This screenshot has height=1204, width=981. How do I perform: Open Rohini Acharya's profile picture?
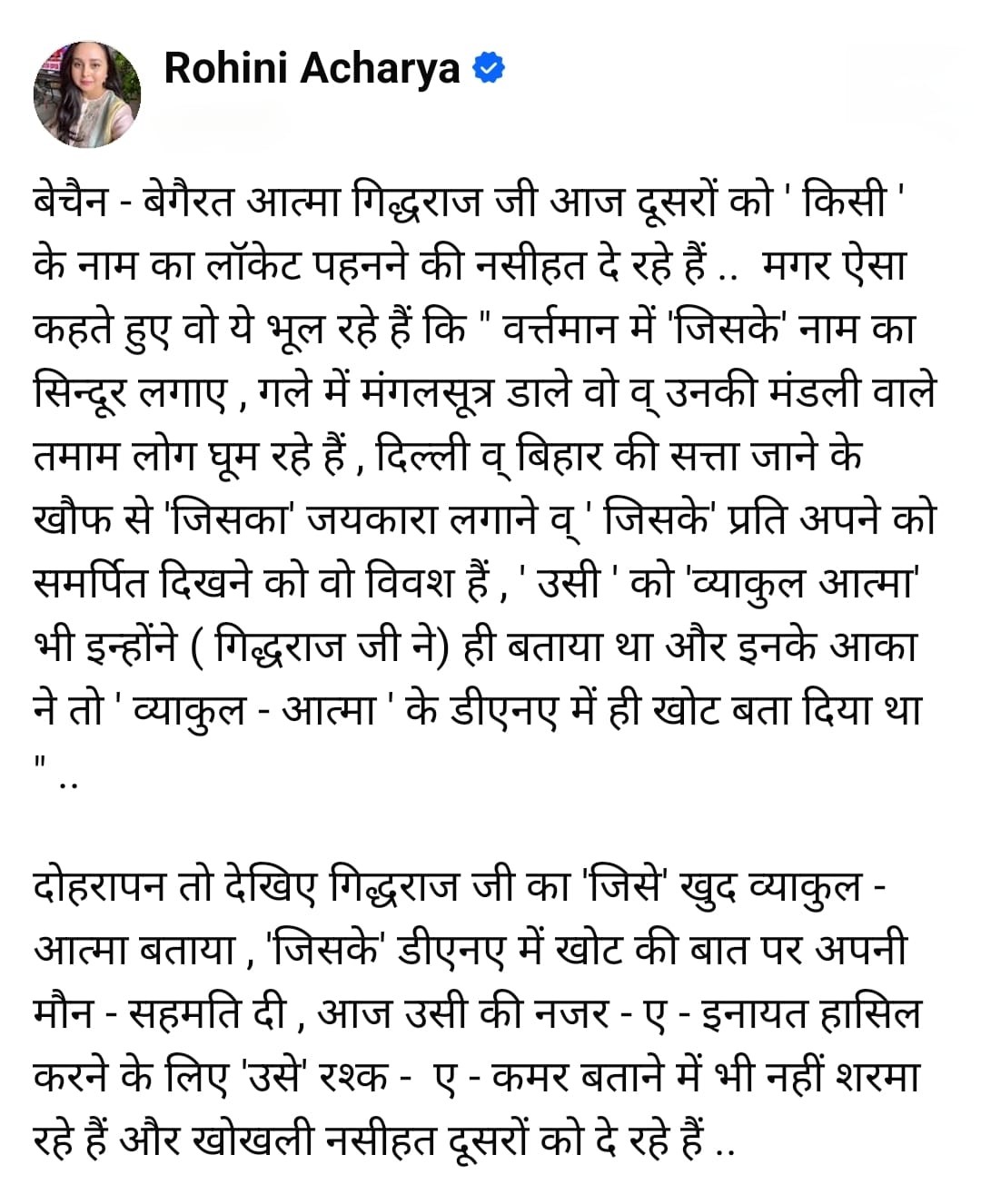click(87, 94)
